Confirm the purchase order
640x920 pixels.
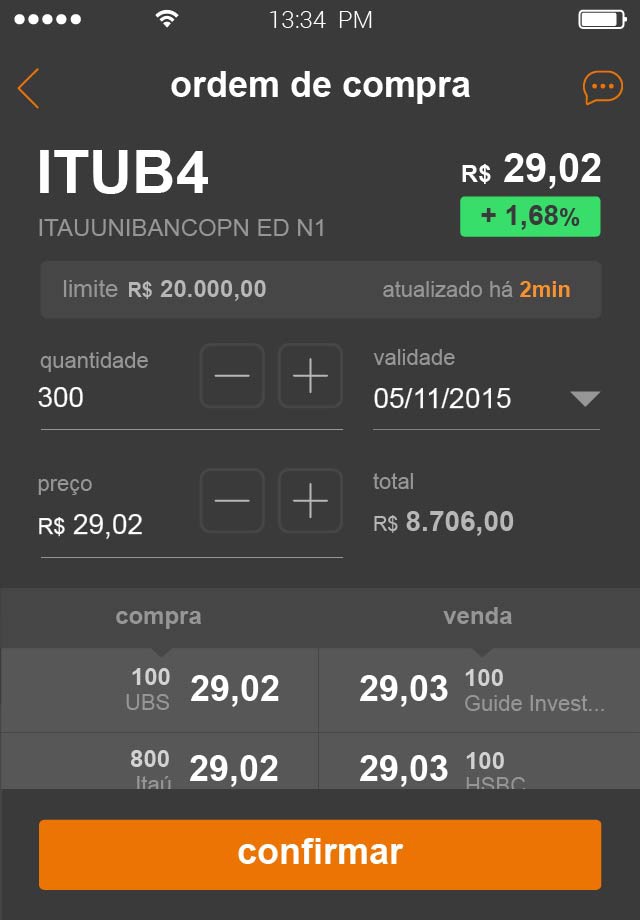click(320, 854)
